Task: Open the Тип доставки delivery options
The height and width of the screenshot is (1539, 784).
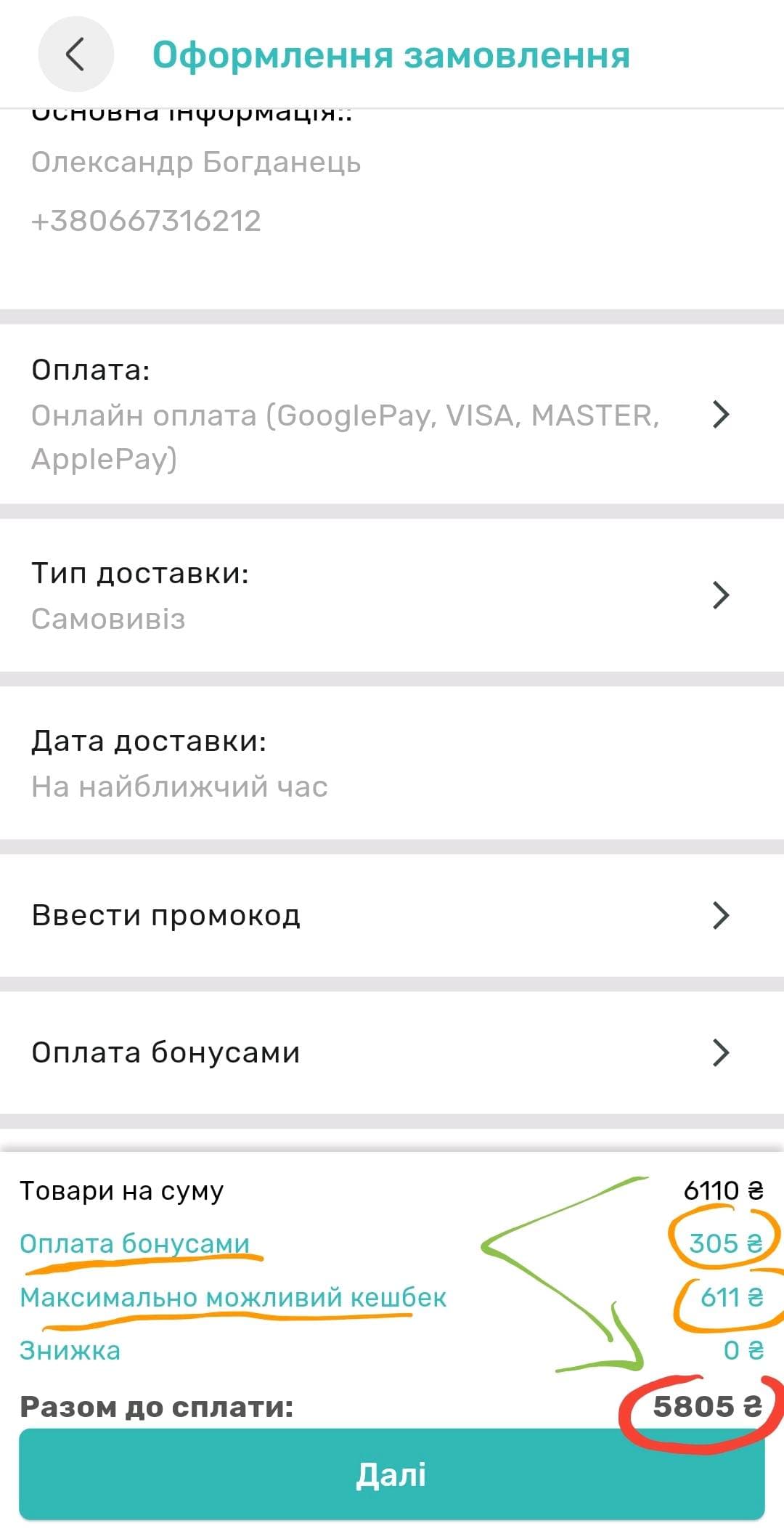Action: click(392, 596)
